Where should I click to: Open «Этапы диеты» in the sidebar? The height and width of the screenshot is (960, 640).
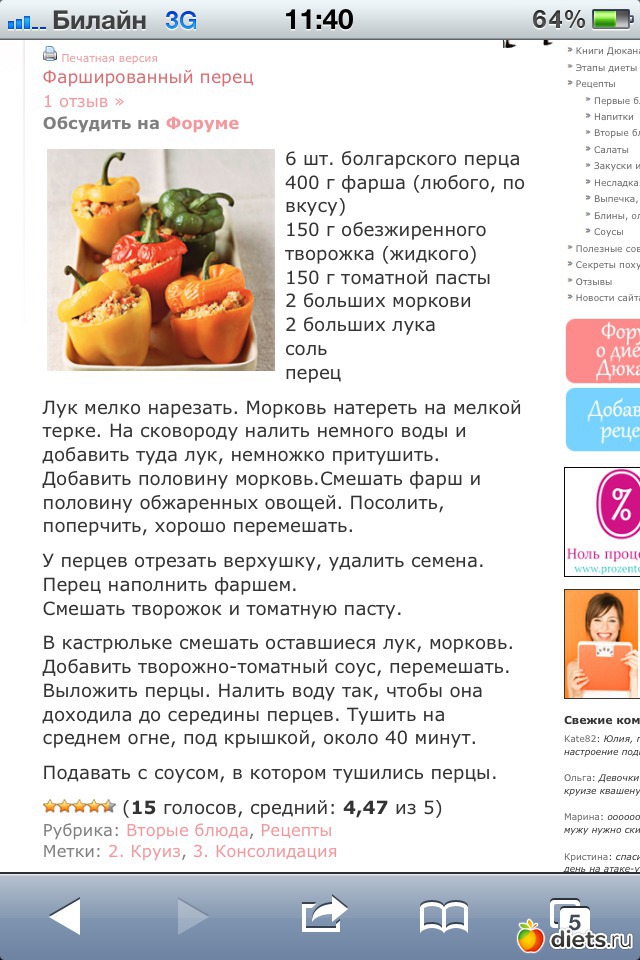coord(606,67)
